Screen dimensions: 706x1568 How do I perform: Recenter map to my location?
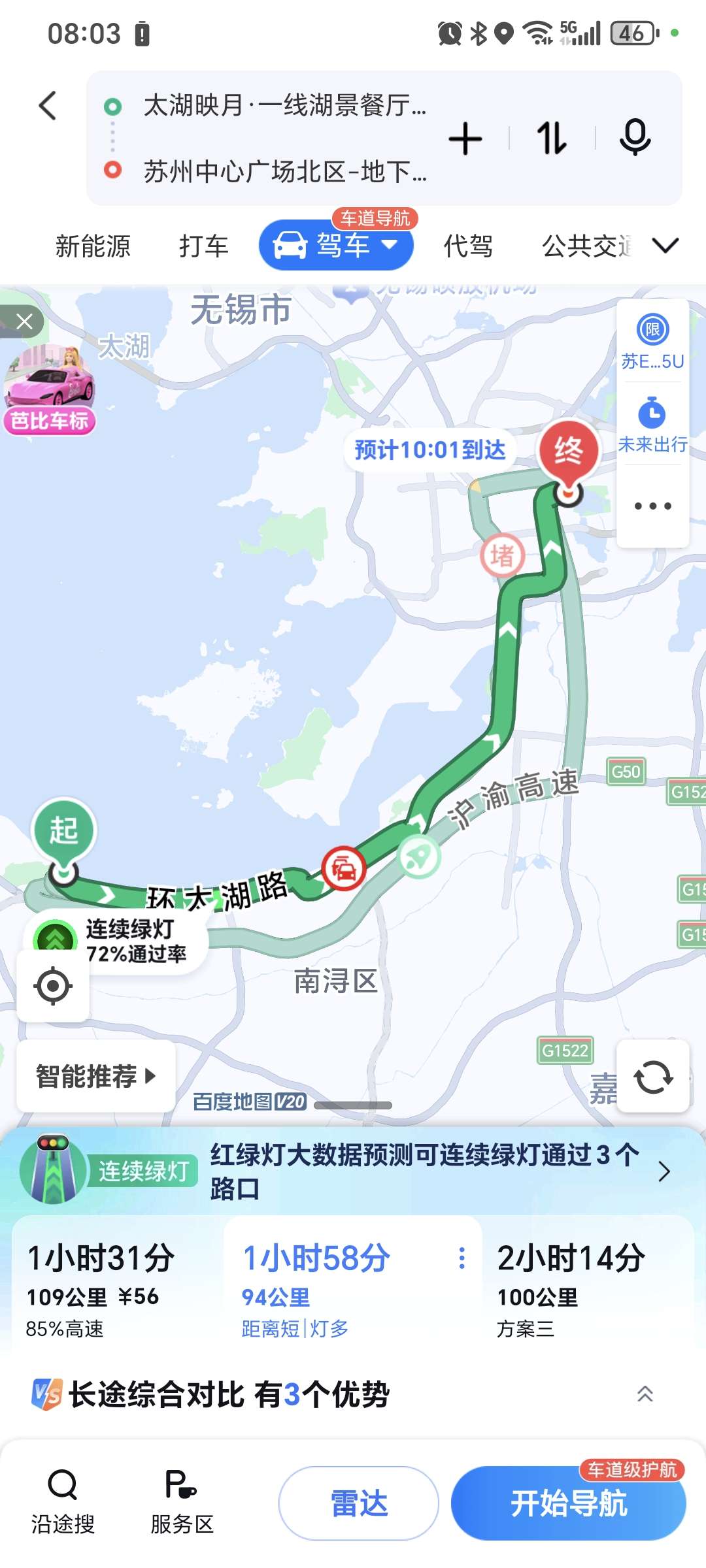coord(53,986)
